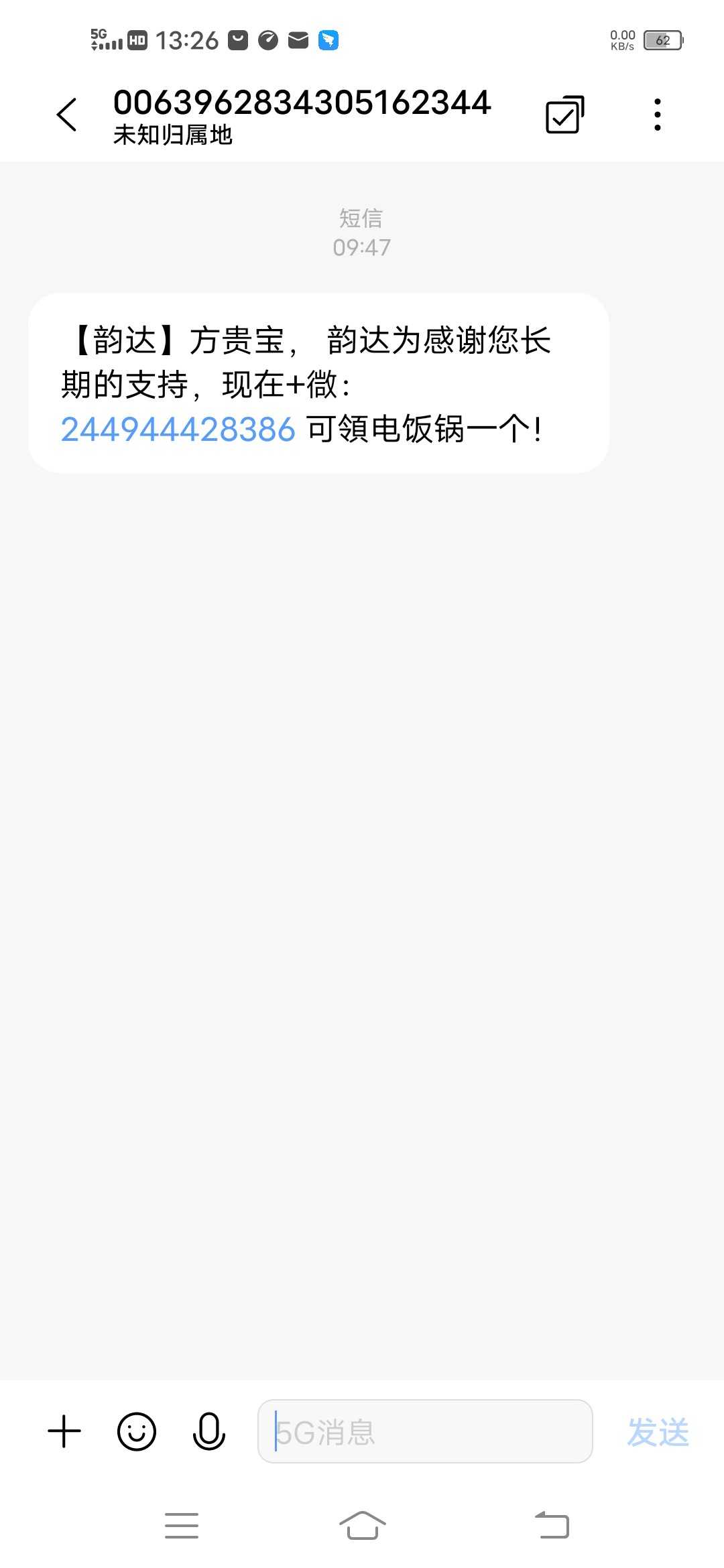
Task: Tap the 发送 send button
Action: pos(658,1433)
